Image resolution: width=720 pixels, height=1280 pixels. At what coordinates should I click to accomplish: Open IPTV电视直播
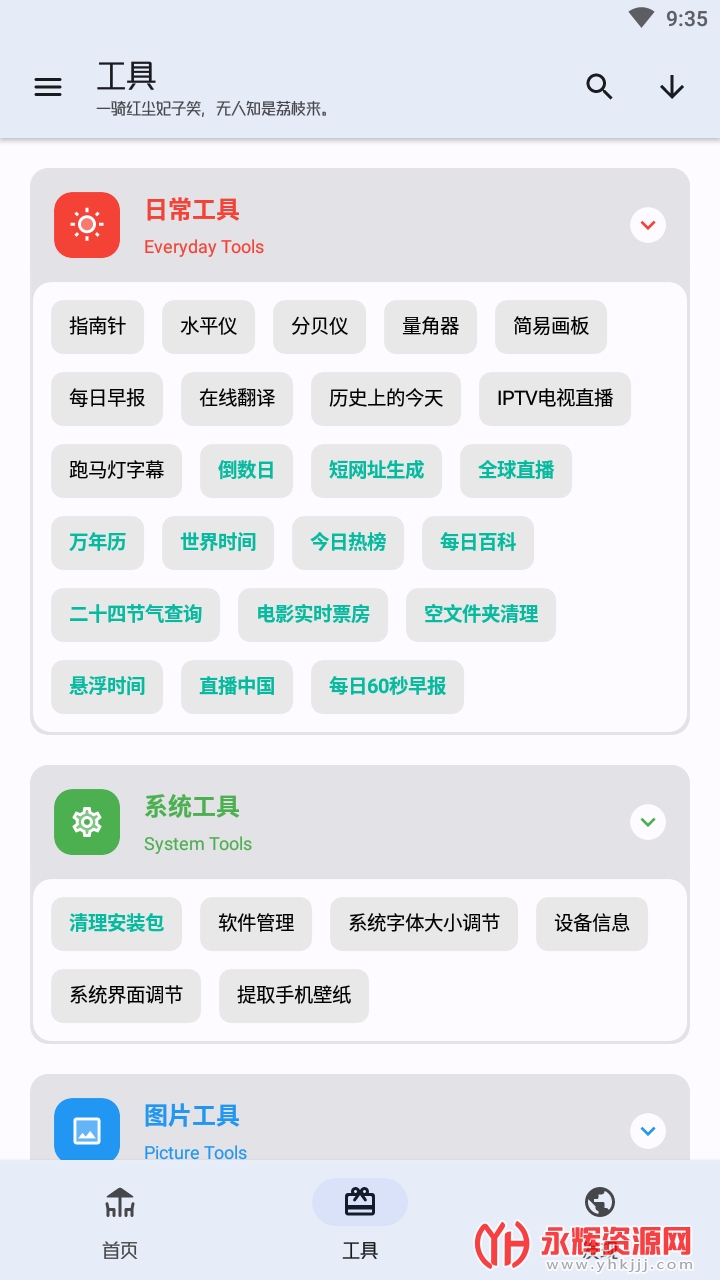pyautogui.click(x=554, y=399)
